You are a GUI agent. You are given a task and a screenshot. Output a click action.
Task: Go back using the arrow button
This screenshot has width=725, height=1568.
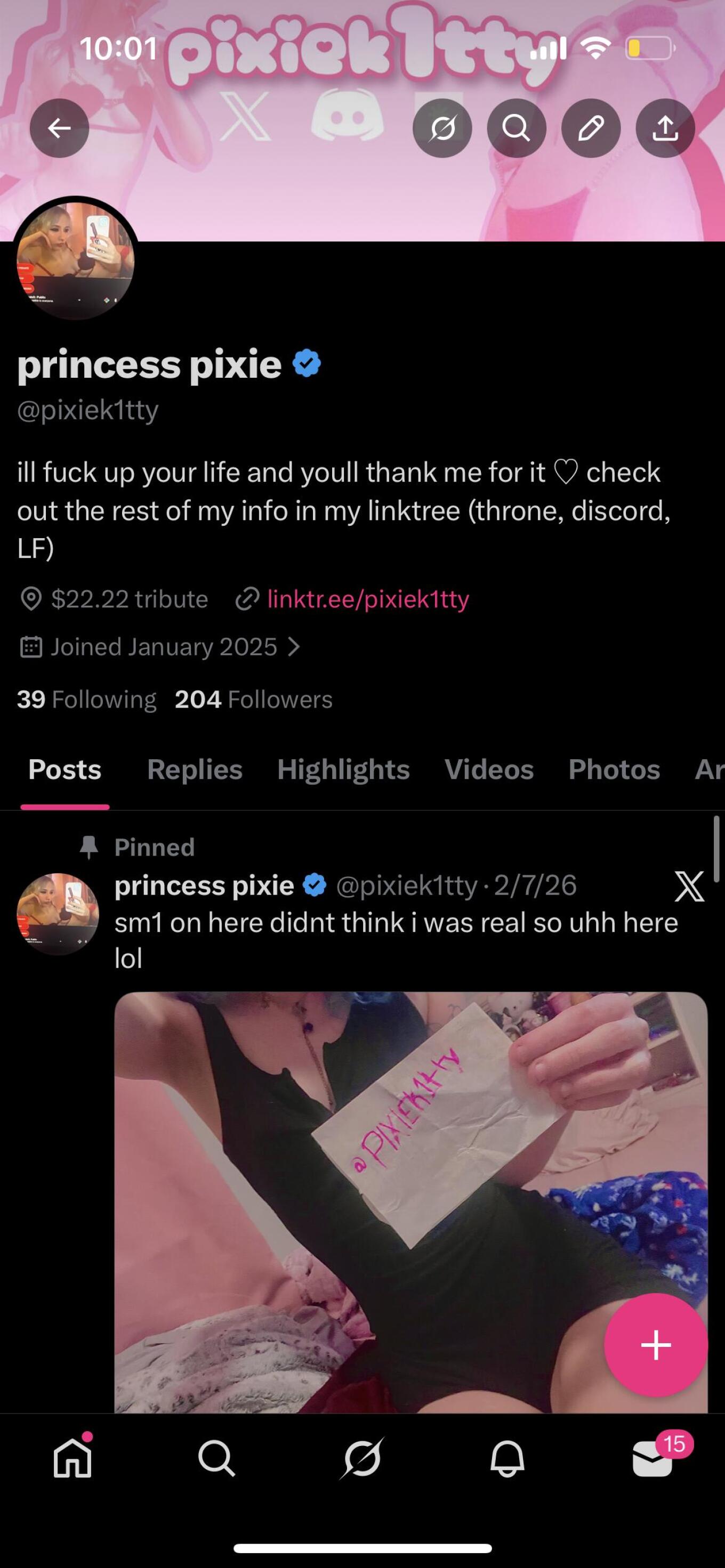(59, 128)
